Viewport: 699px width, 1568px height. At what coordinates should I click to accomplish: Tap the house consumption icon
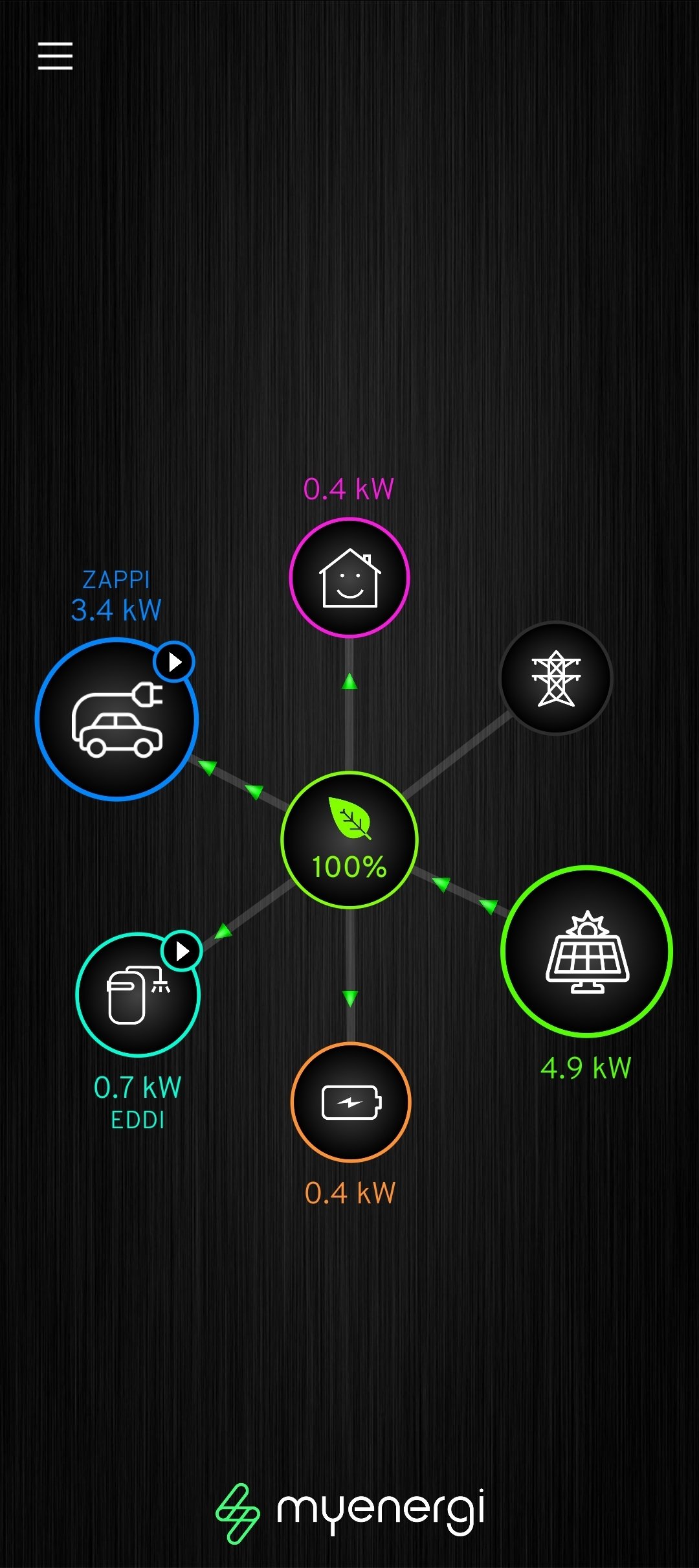pyautogui.click(x=349, y=578)
